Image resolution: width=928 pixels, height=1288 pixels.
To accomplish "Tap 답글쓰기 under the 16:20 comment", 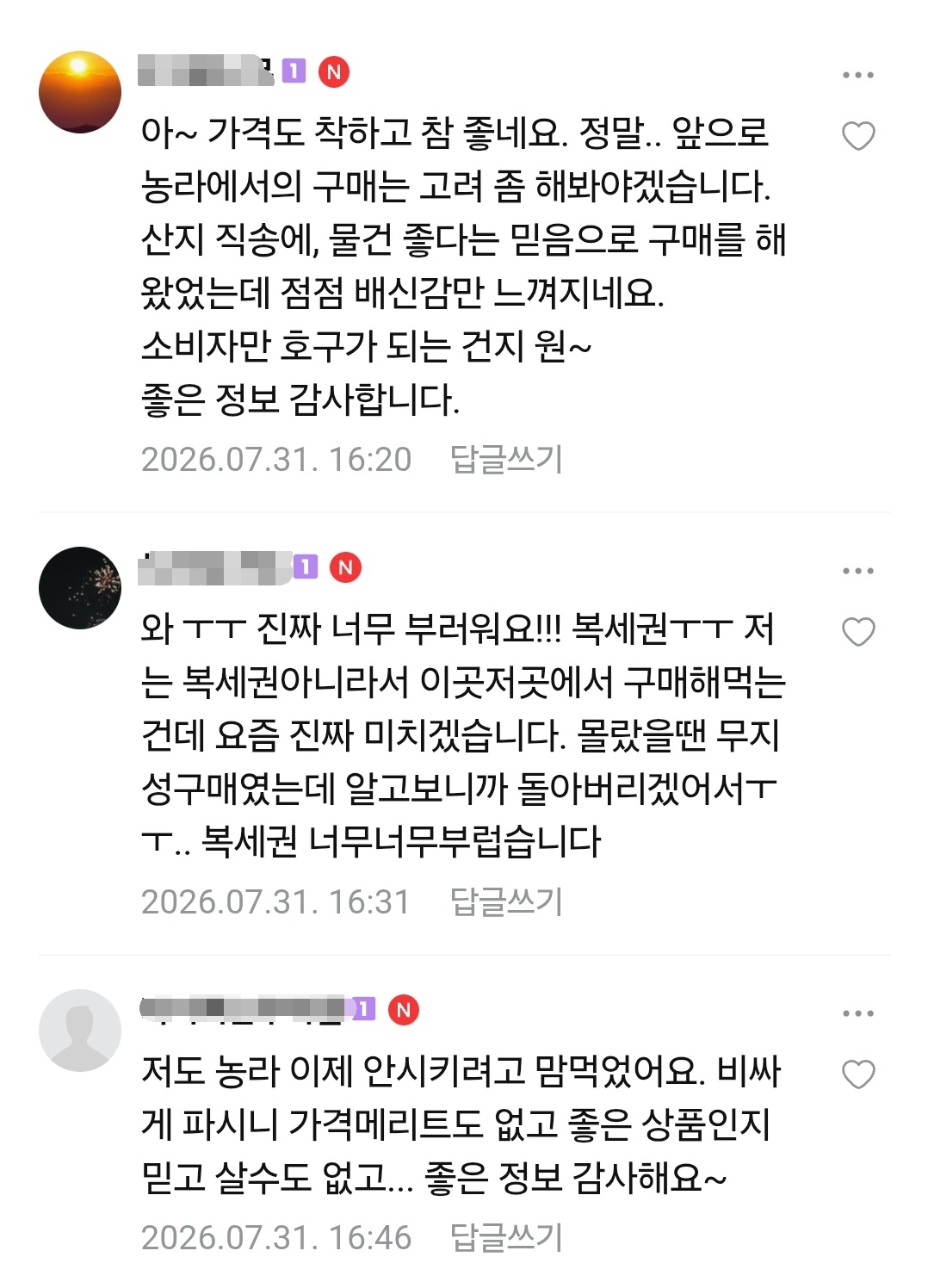I will (x=507, y=459).
